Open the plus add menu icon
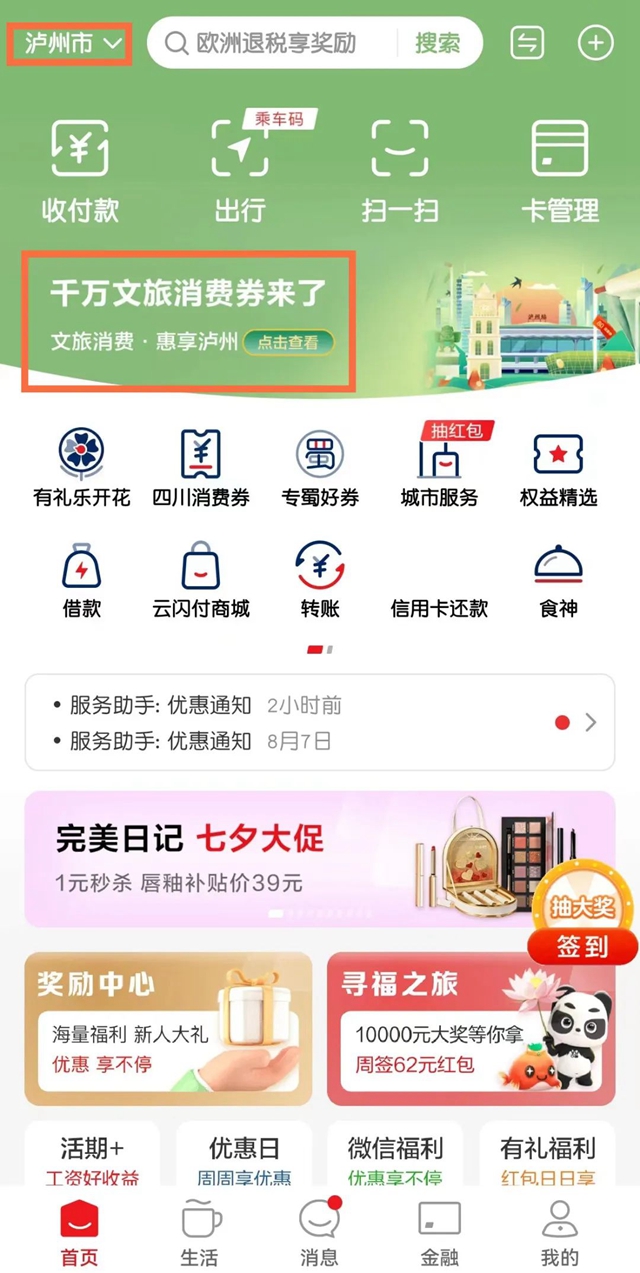This screenshot has width=640, height=1273. click(x=595, y=43)
